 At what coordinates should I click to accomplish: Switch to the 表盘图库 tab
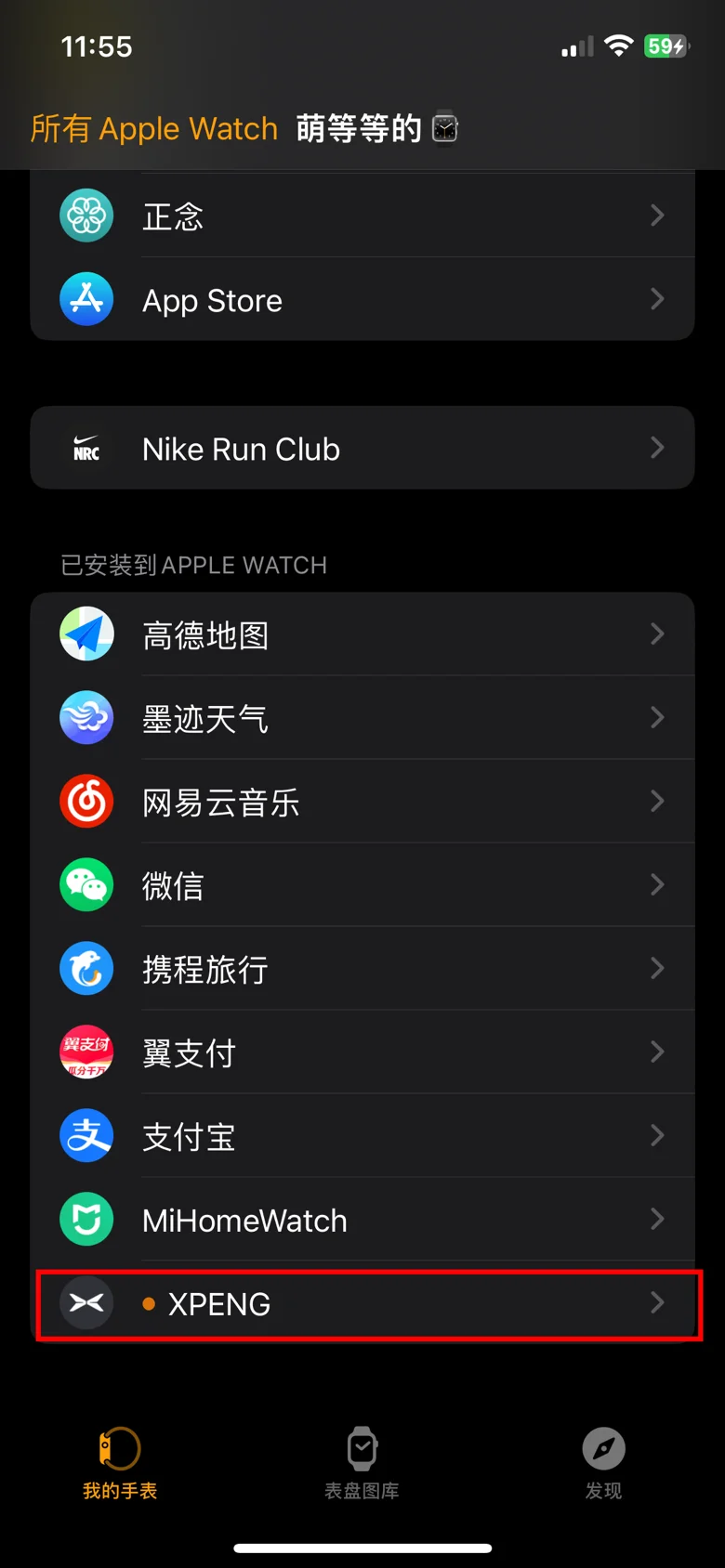coord(362,1463)
